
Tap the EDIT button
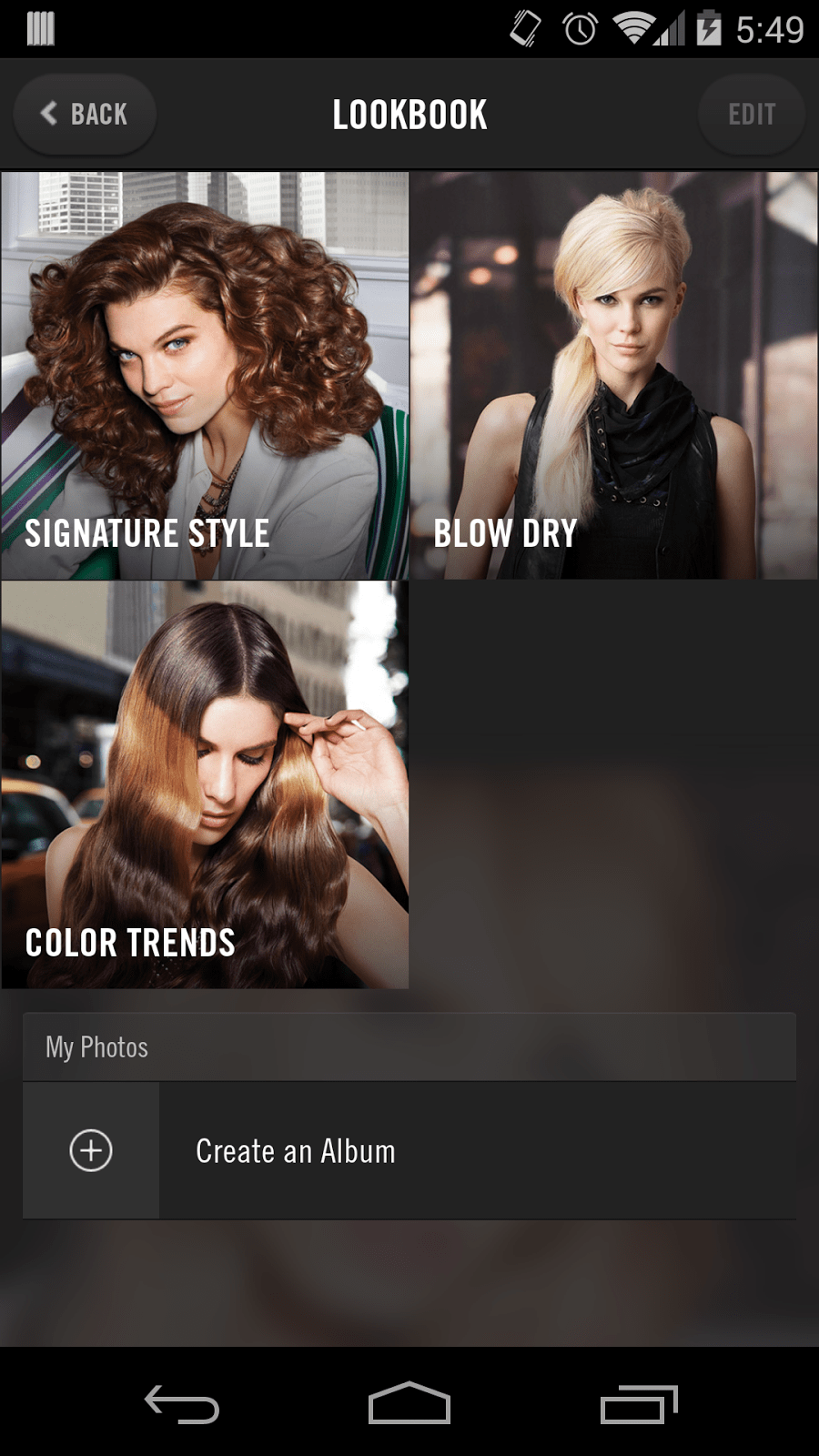752,115
